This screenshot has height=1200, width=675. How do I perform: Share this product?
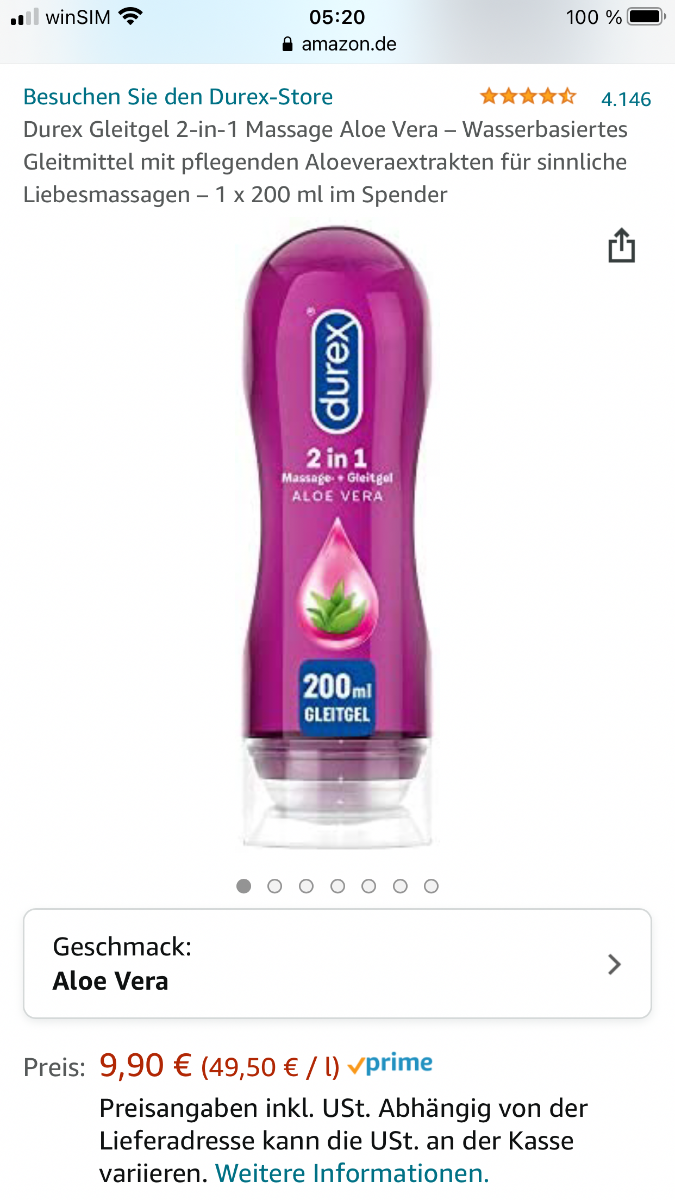pyautogui.click(x=621, y=246)
